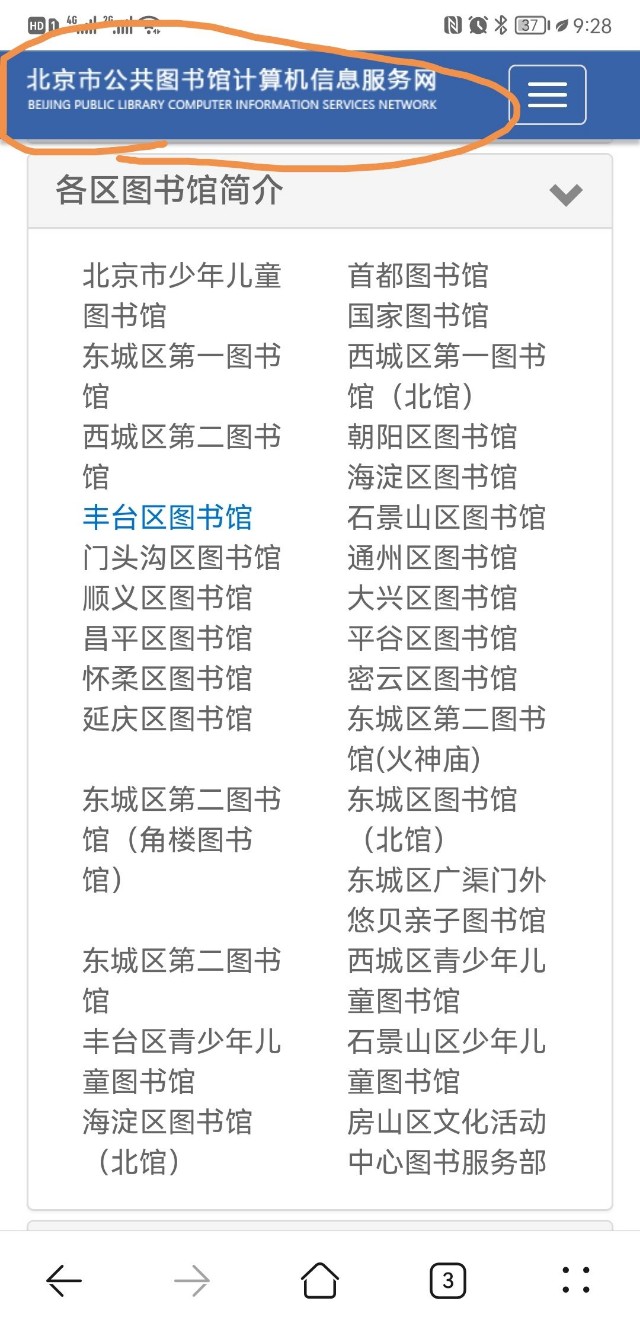The width and height of the screenshot is (640, 1330).
Task: Go back with the browser back arrow
Action: [x=64, y=1280]
